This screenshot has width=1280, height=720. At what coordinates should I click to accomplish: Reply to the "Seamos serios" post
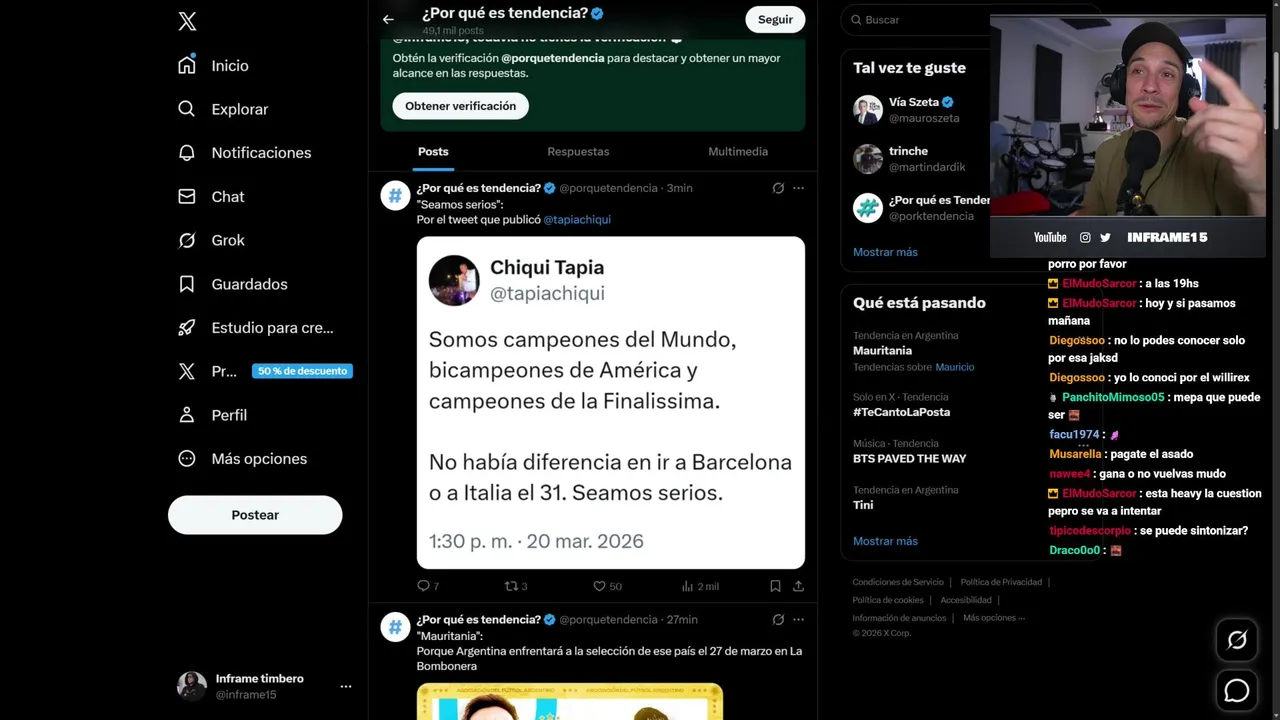pyautogui.click(x=423, y=586)
